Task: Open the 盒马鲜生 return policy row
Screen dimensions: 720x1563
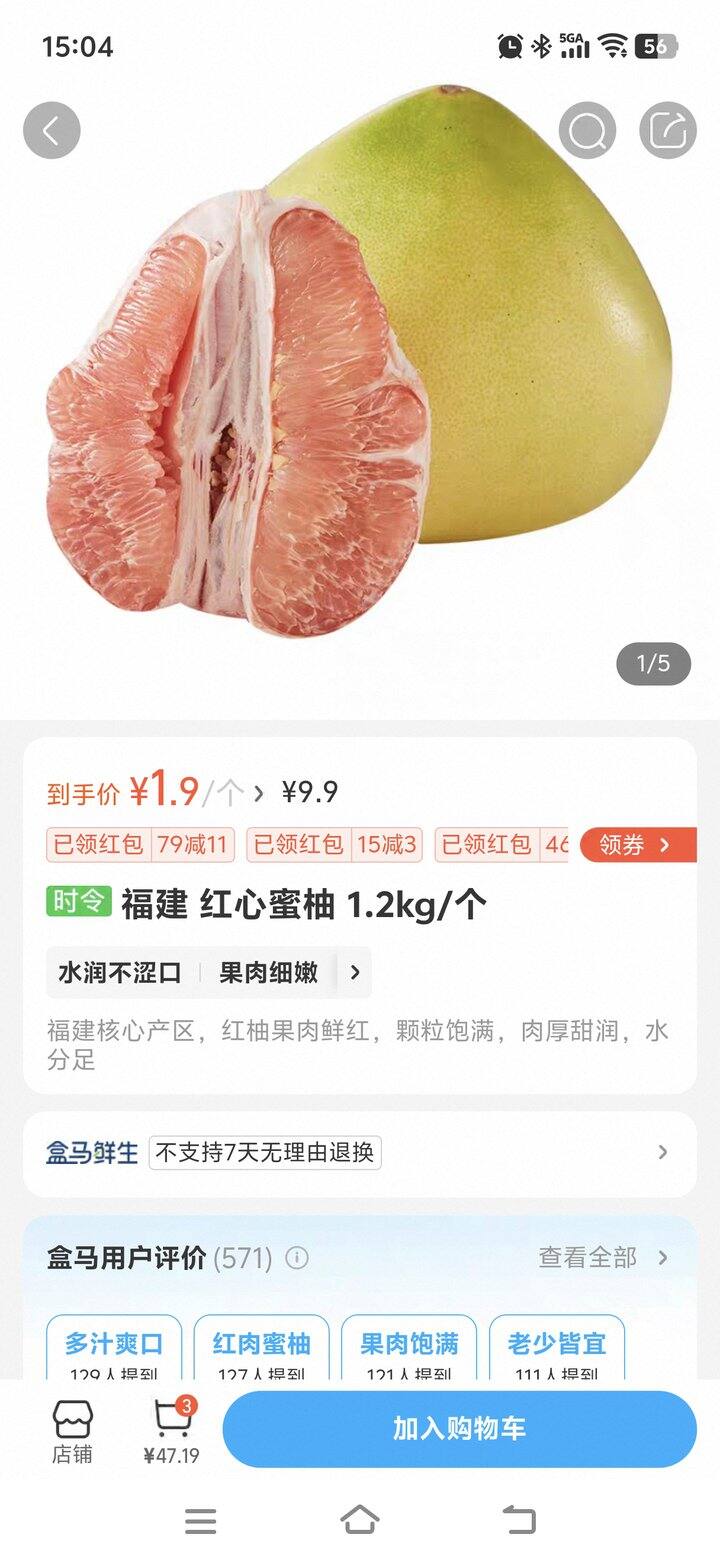Action: 360,1153
